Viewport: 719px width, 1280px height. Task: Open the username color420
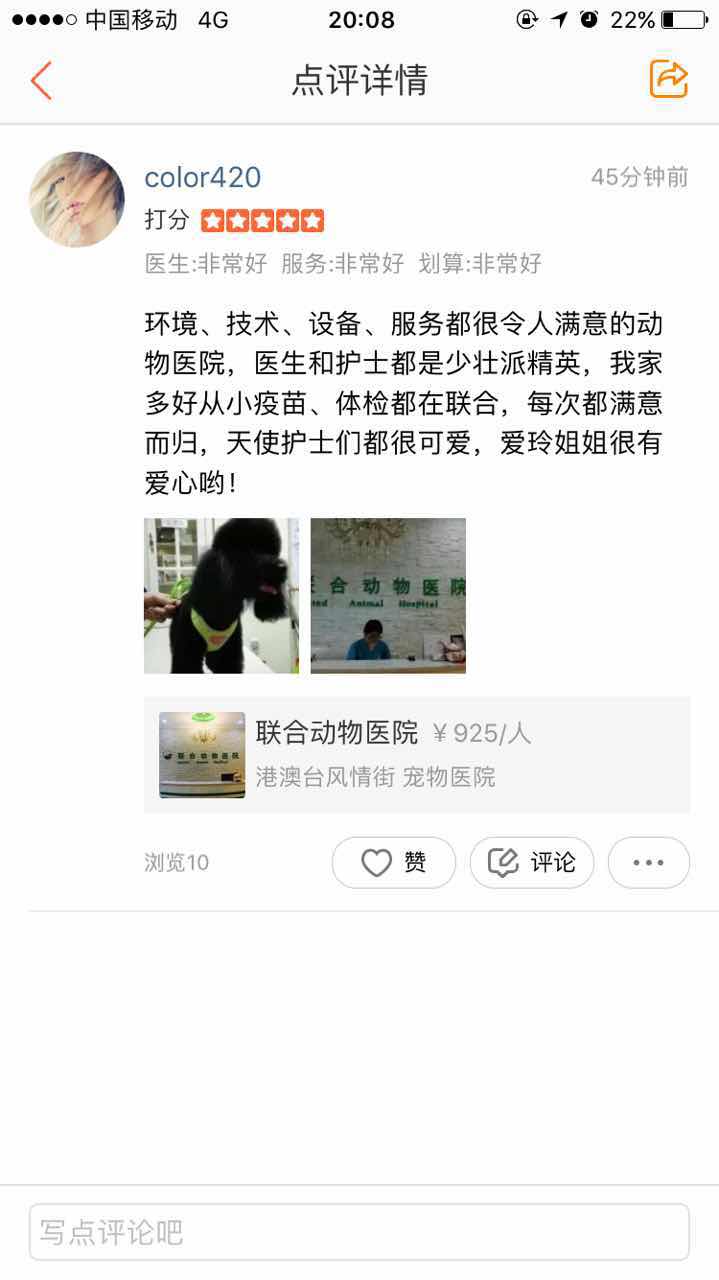(x=203, y=177)
